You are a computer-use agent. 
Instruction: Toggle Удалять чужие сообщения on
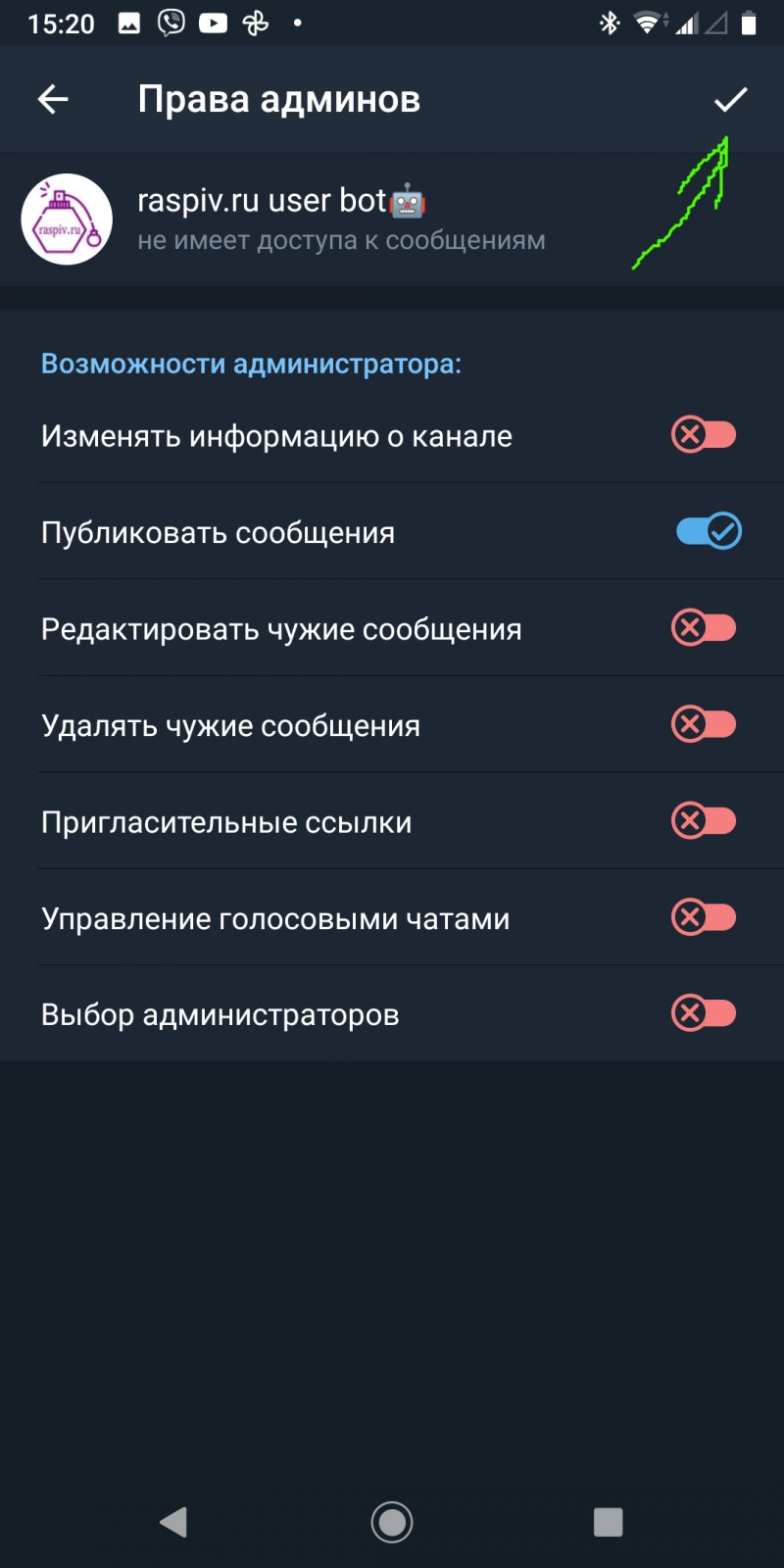[704, 724]
